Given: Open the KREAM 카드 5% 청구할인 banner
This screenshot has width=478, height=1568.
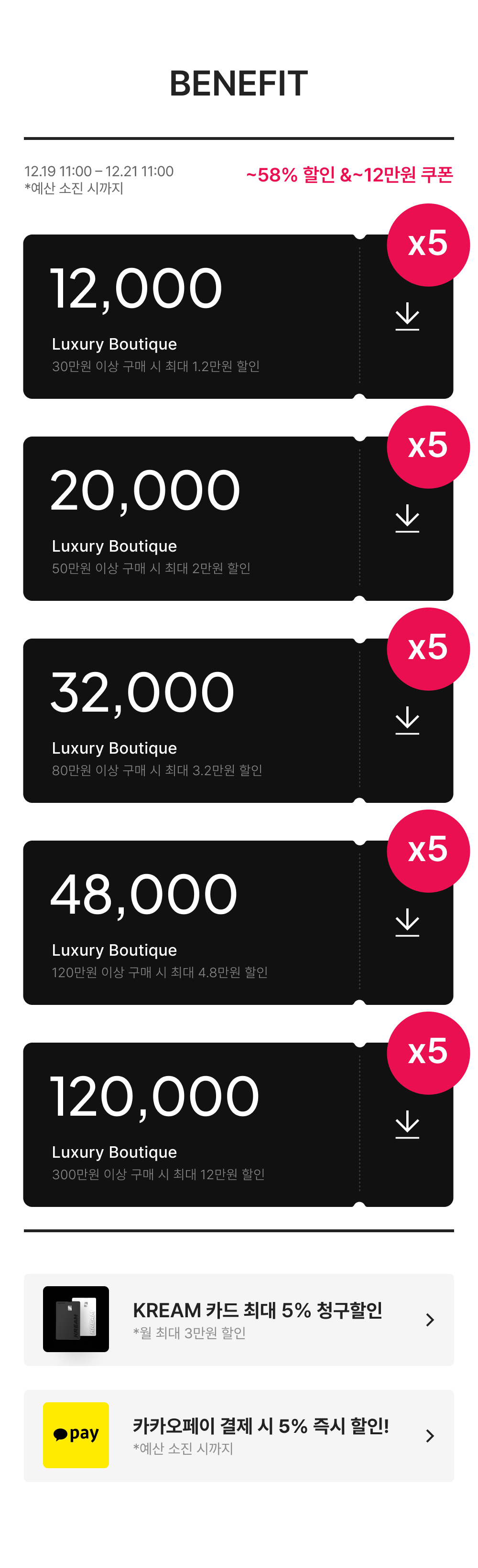Looking at the screenshot, I should coord(239,1319).
